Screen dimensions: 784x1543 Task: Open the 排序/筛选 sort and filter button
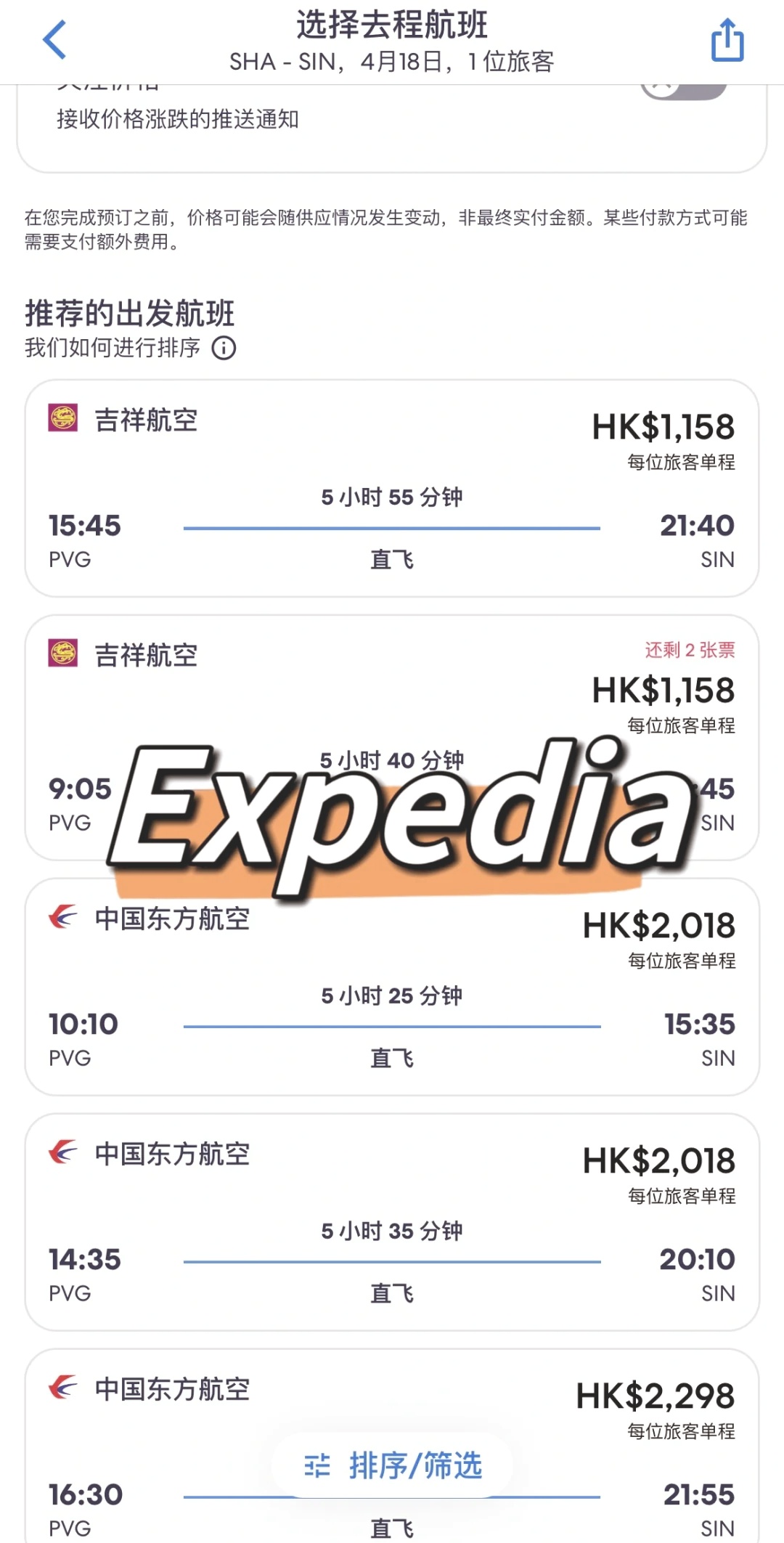pos(392,1465)
